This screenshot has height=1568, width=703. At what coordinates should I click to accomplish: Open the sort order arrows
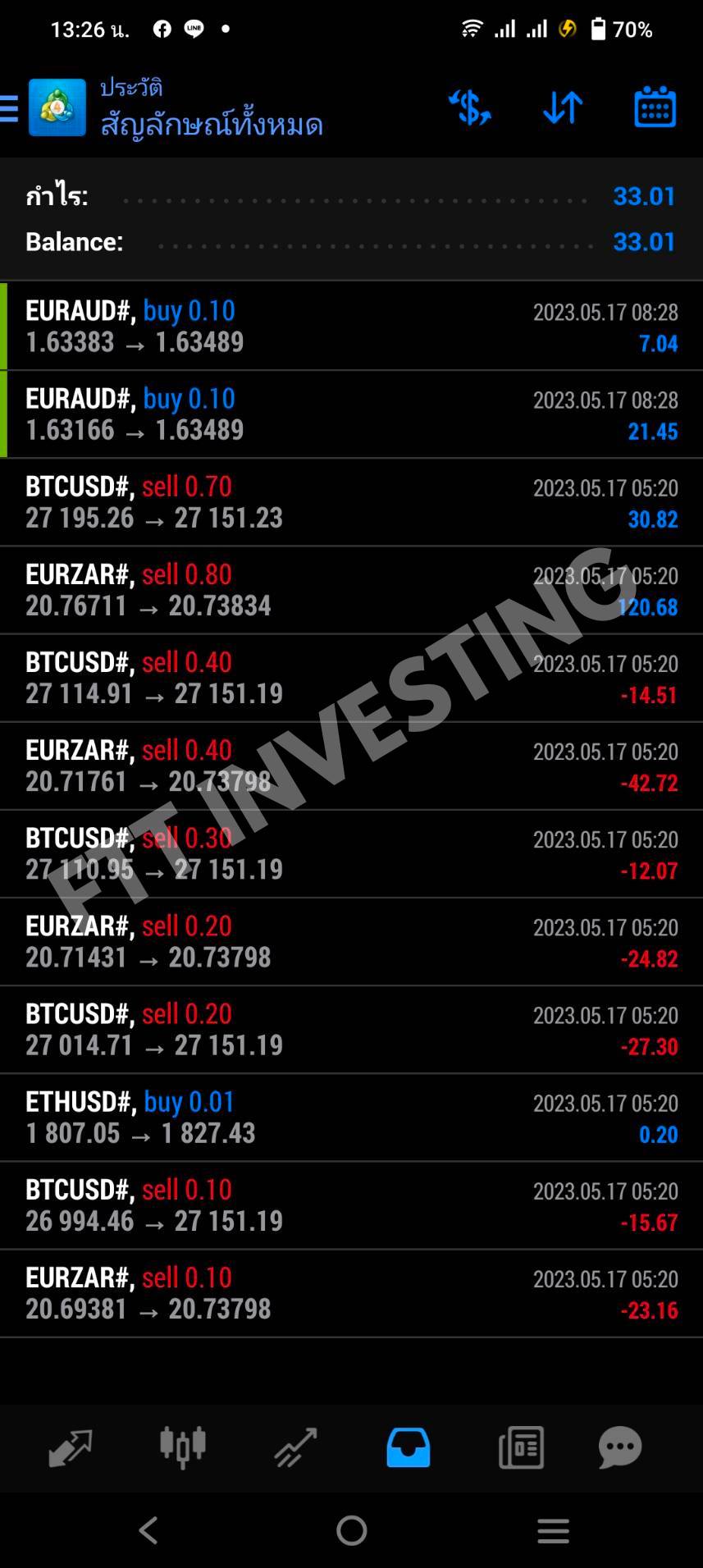pos(563,107)
